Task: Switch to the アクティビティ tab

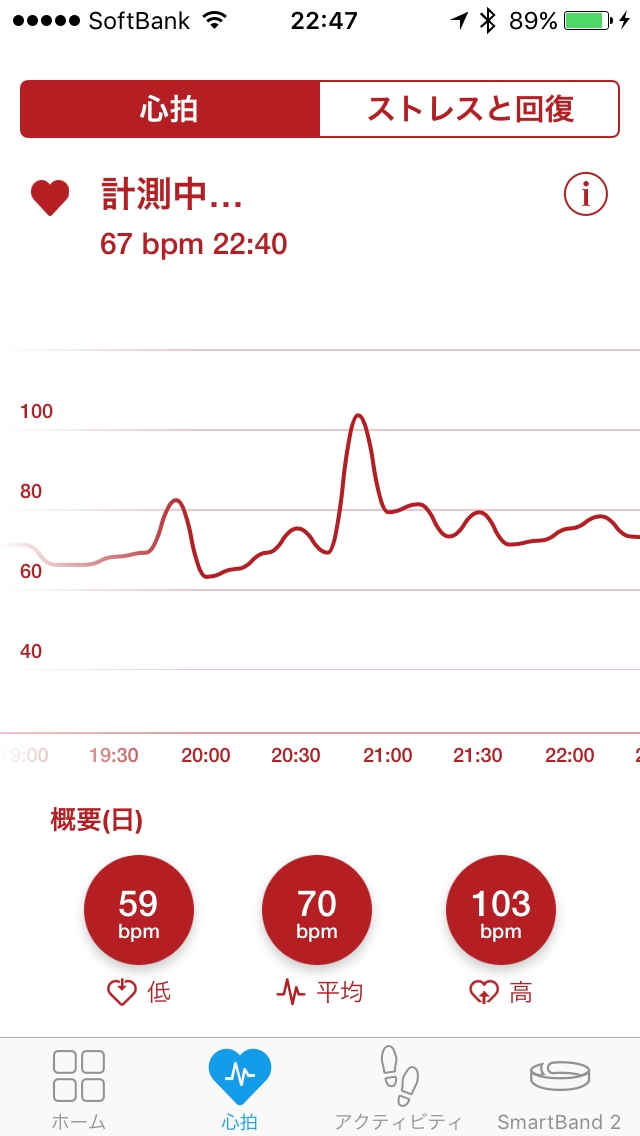Action: (x=399, y=1088)
